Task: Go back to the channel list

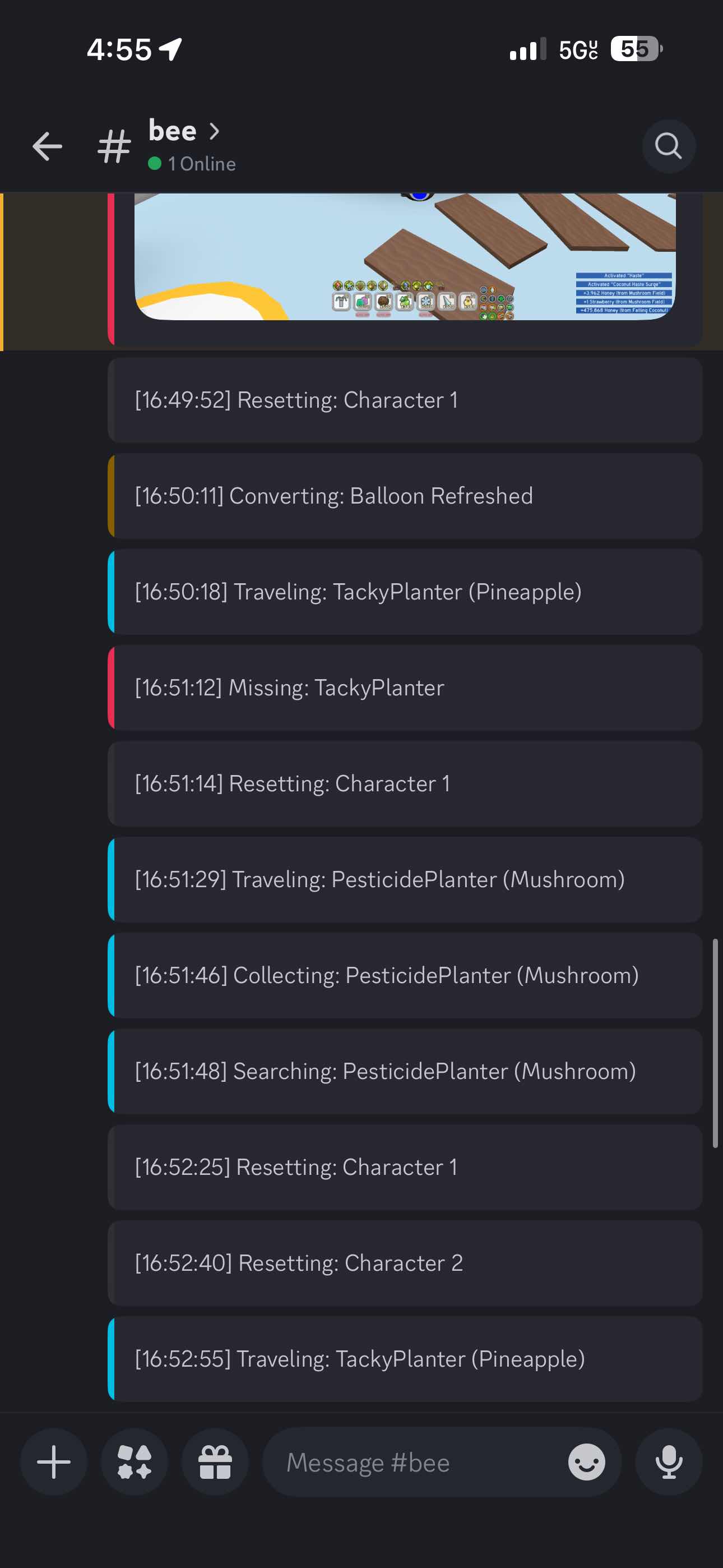Action: coord(48,146)
